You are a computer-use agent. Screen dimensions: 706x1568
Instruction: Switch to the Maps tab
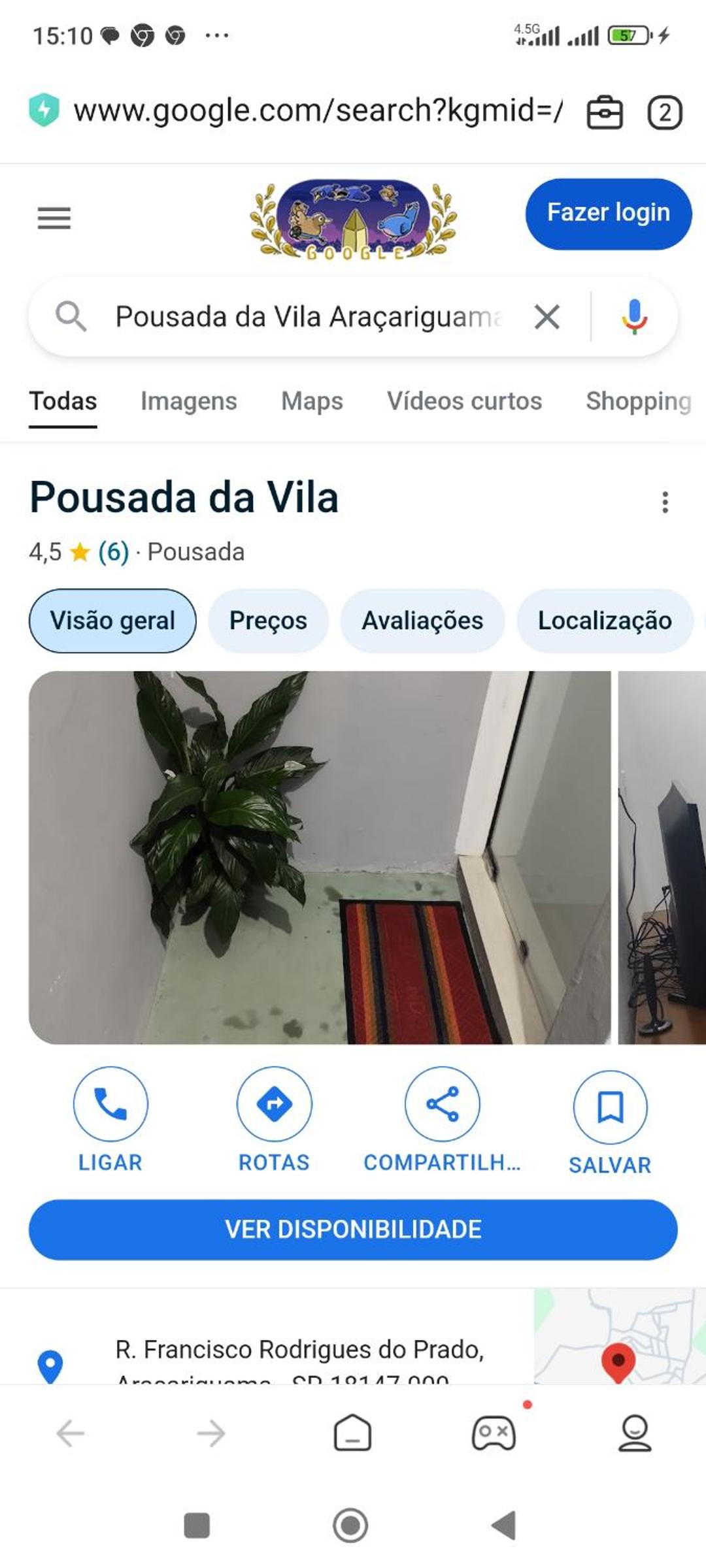[312, 401]
